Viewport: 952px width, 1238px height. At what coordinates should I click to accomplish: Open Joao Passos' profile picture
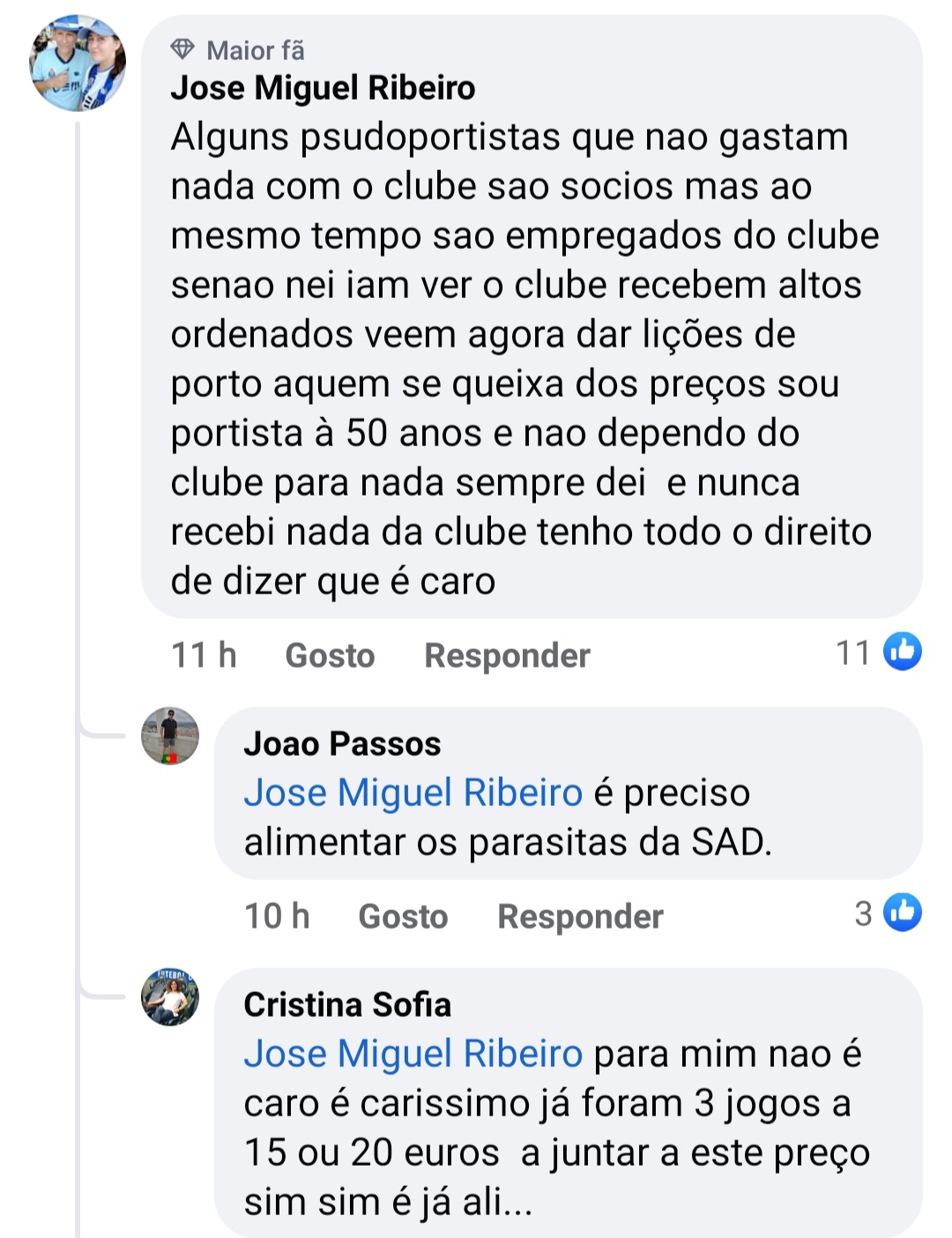coord(170,735)
